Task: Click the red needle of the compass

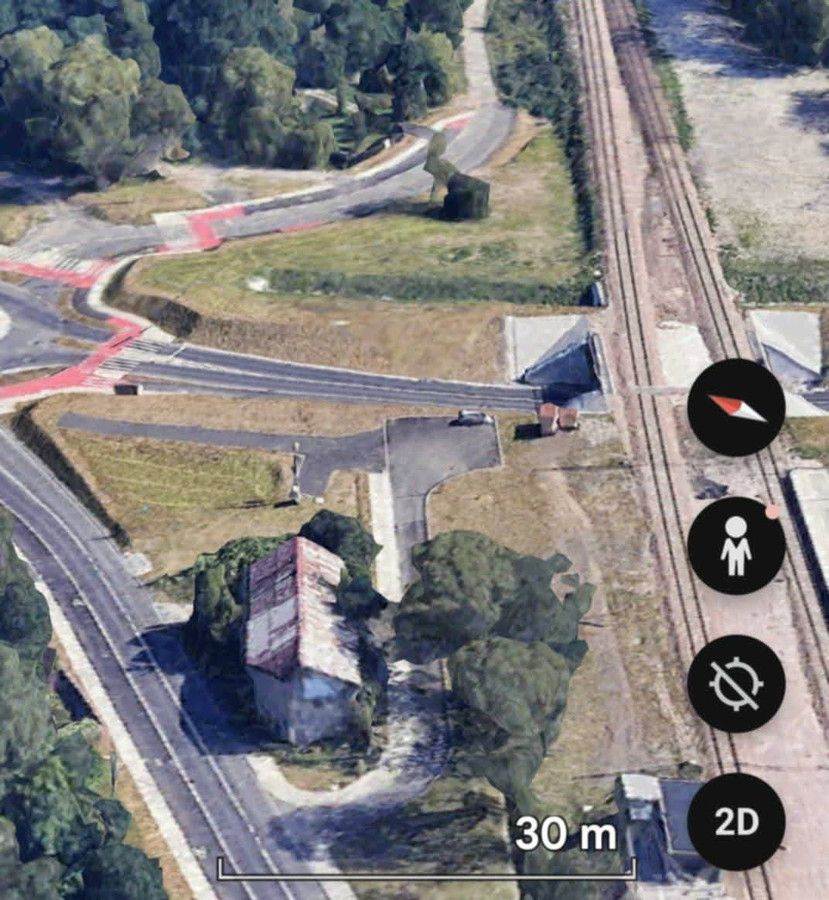Action: (x=725, y=403)
